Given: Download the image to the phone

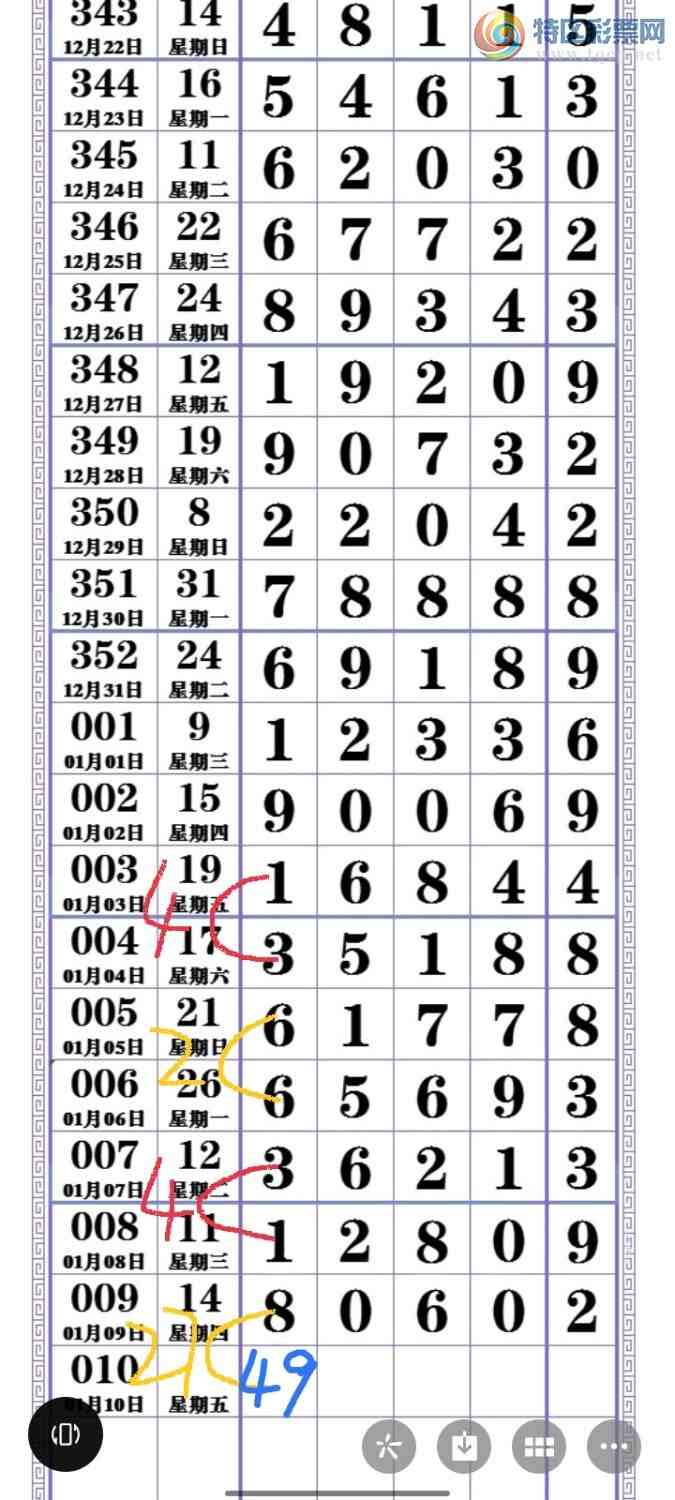Looking at the screenshot, I should coord(464,1446).
